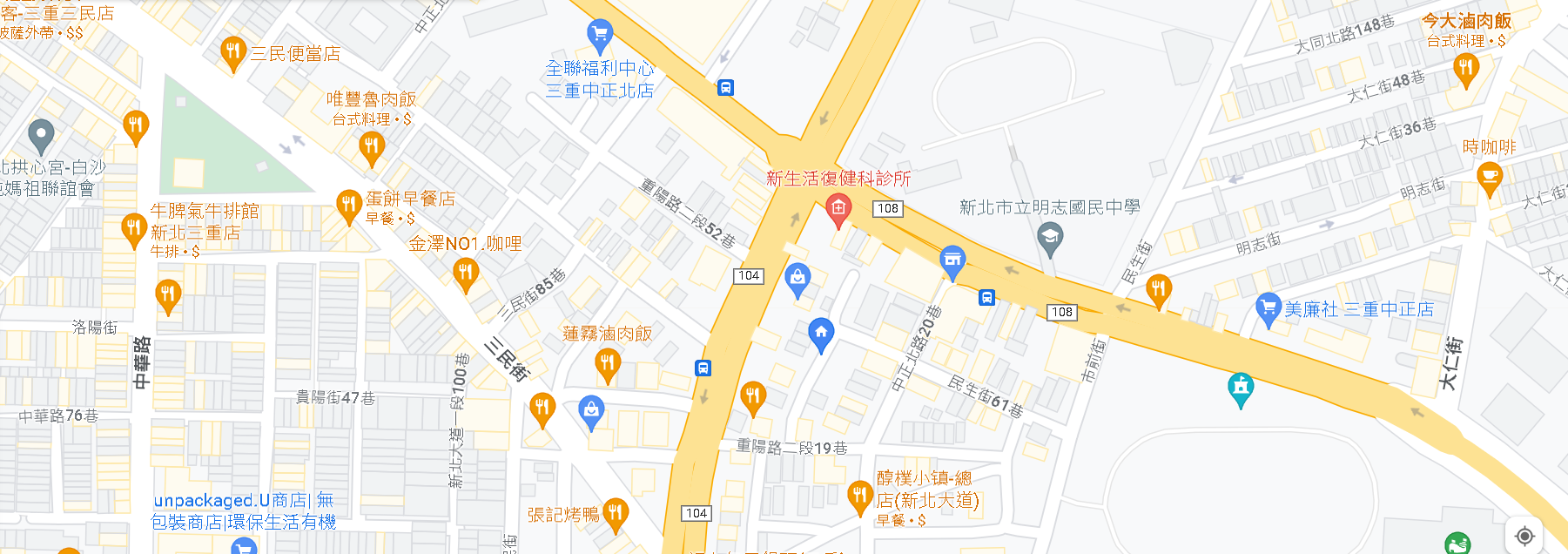Image resolution: width=1568 pixels, height=554 pixels.
Task: Tap 新生活復健科診所 clinic pin
Action: point(838,209)
